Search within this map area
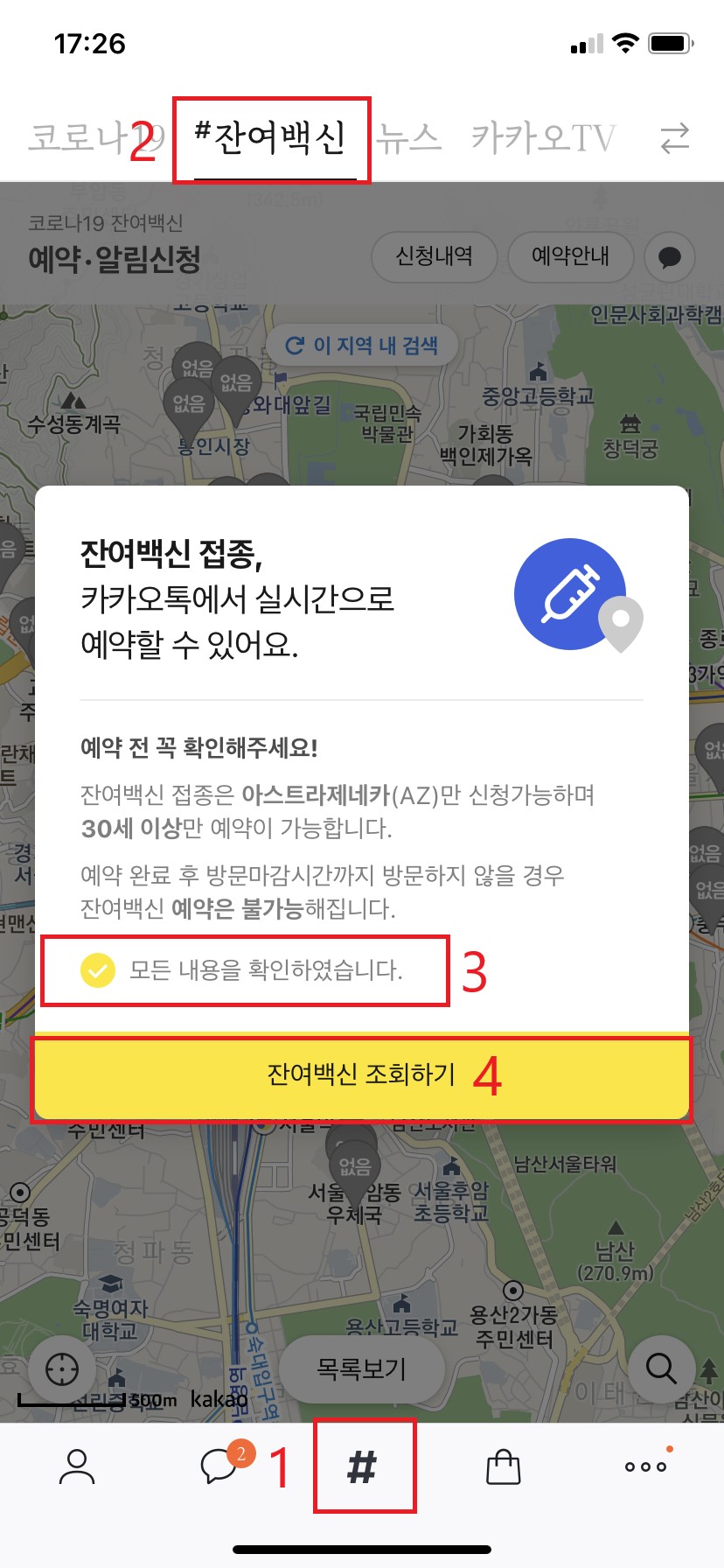 point(362,346)
